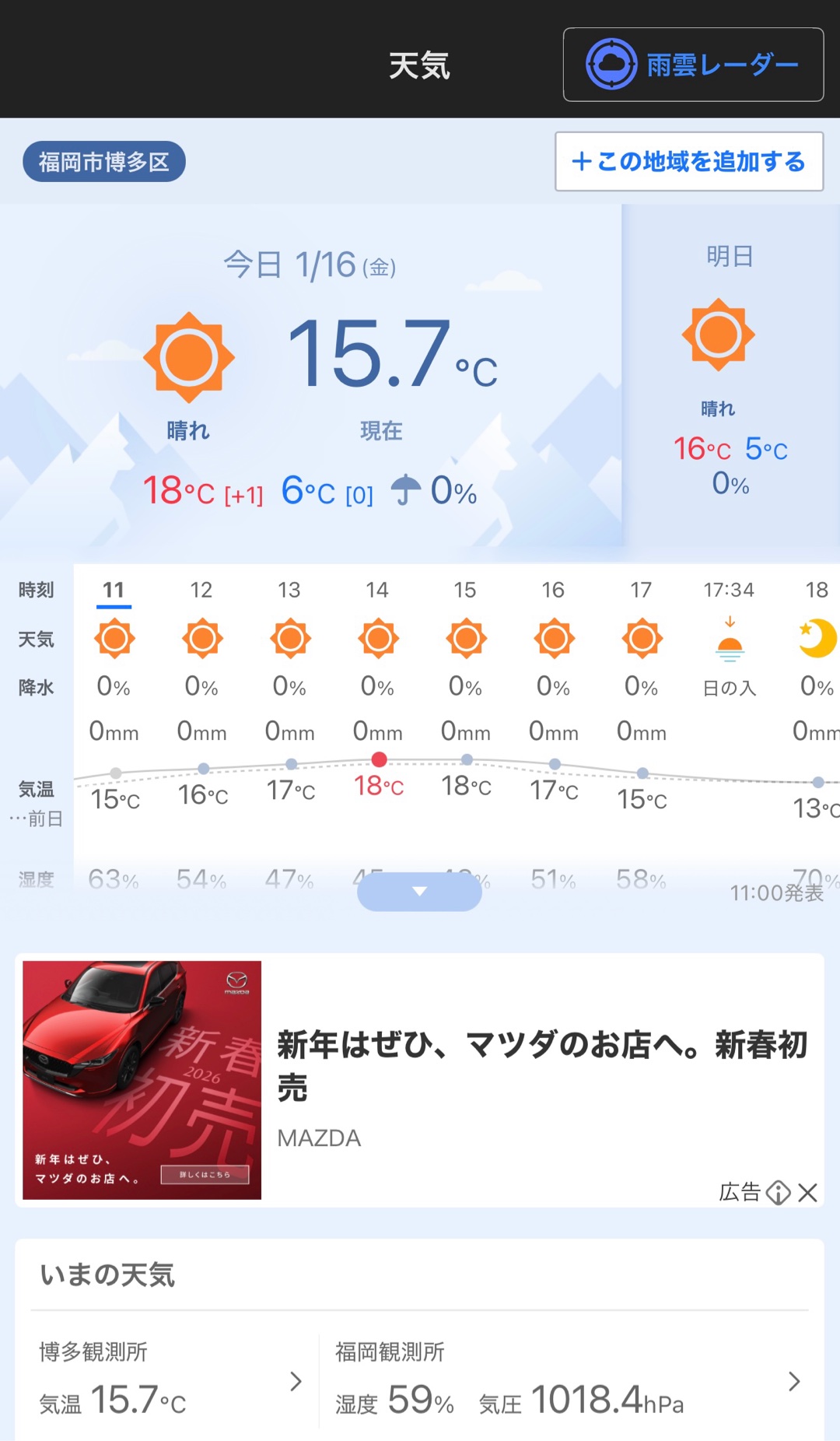
Task: Open tomorrow's 明日 forecast panel
Action: tap(730, 373)
